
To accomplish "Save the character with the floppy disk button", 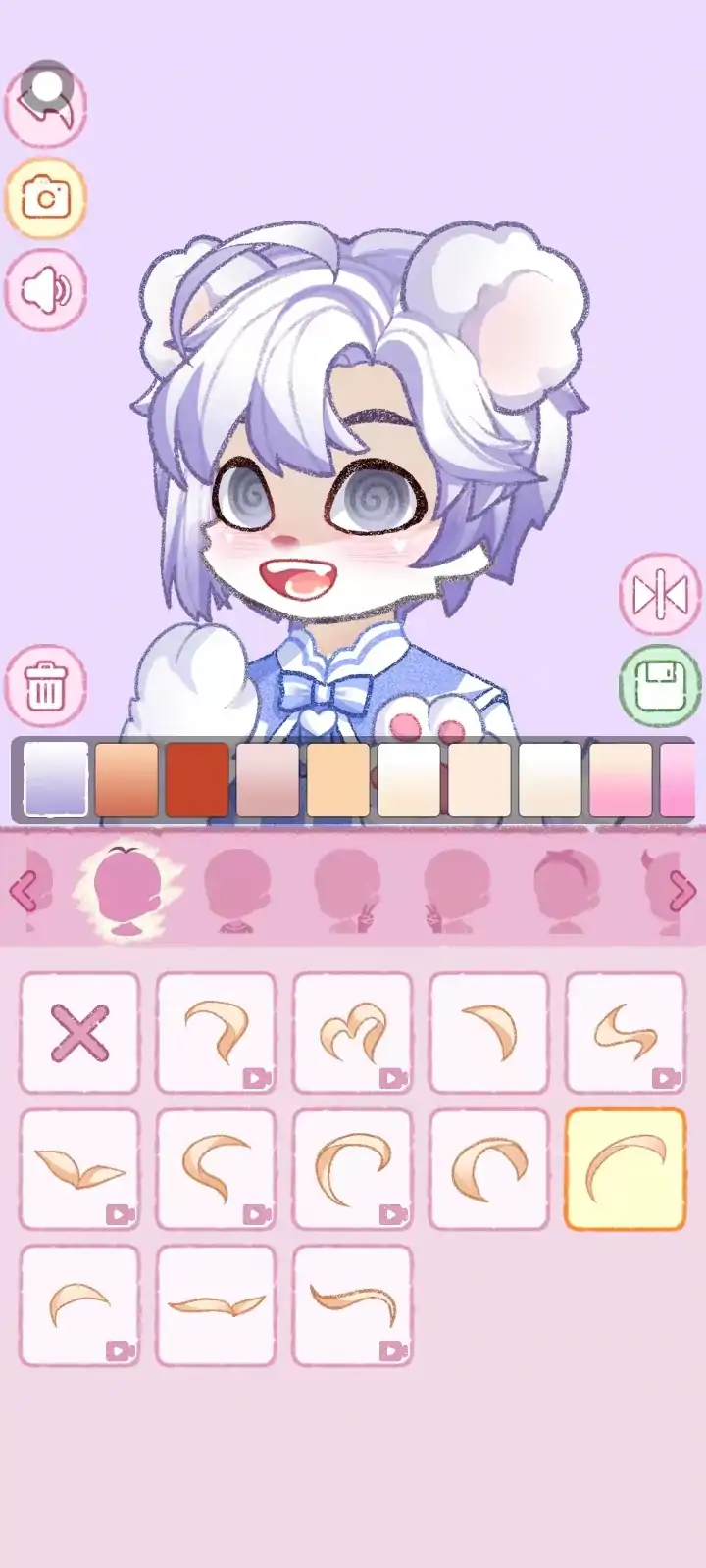I will [660, 685].
